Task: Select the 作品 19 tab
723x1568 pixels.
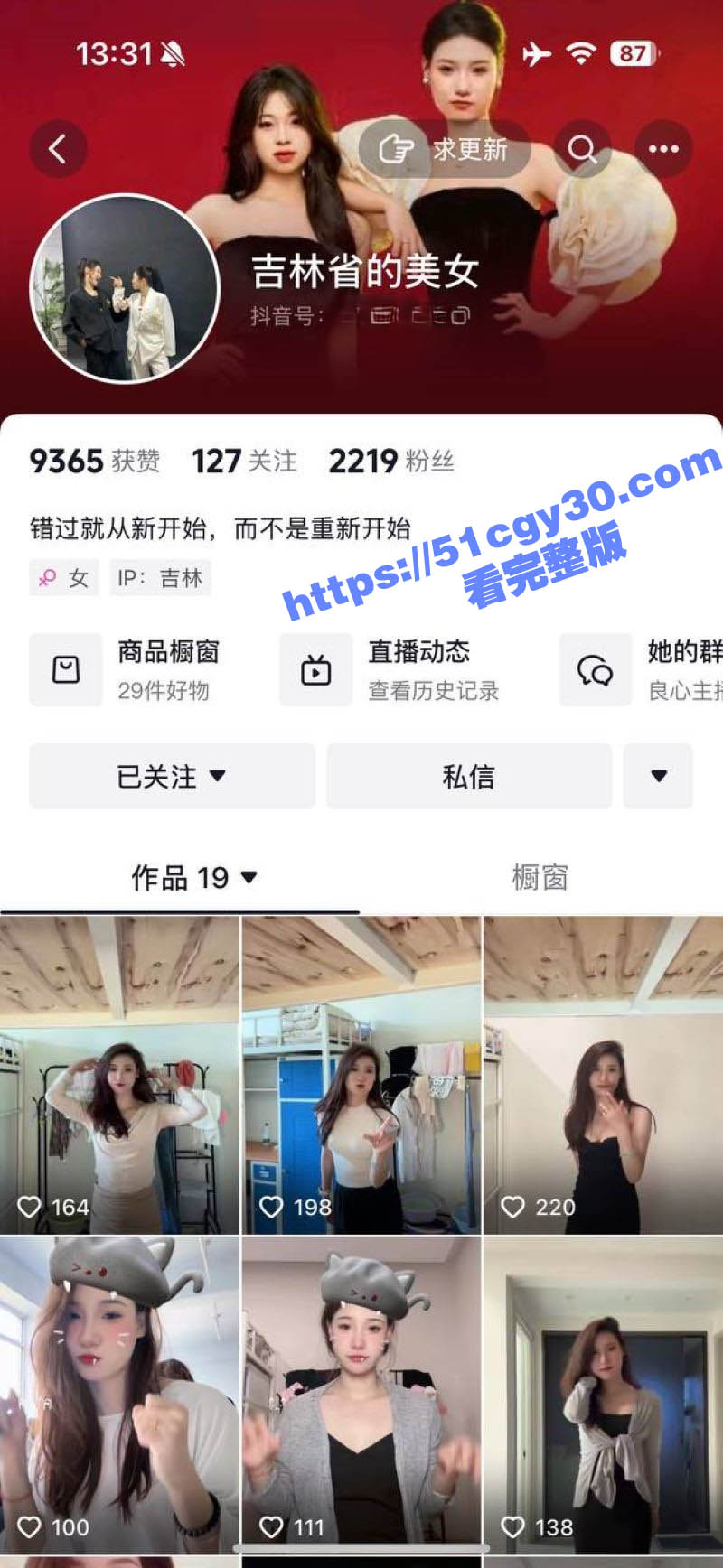Action: [x=193, y=877]
